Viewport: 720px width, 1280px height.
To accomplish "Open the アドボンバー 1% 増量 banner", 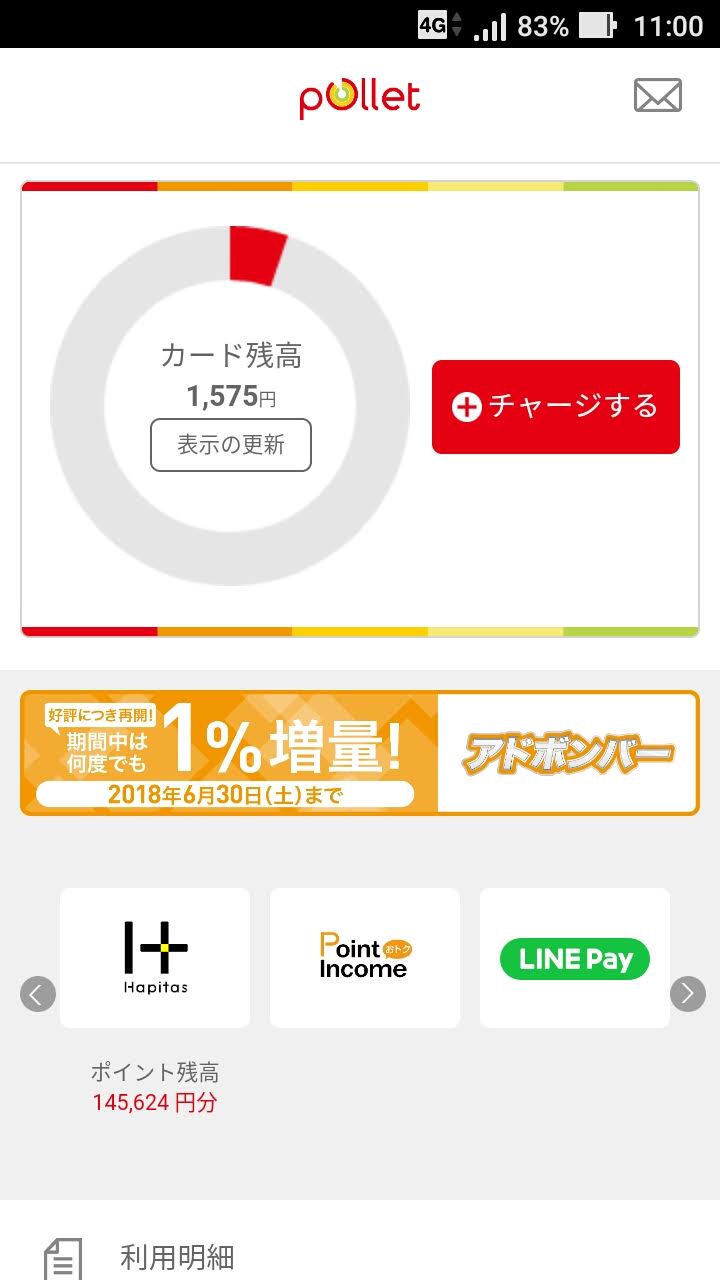I will 359,753.
